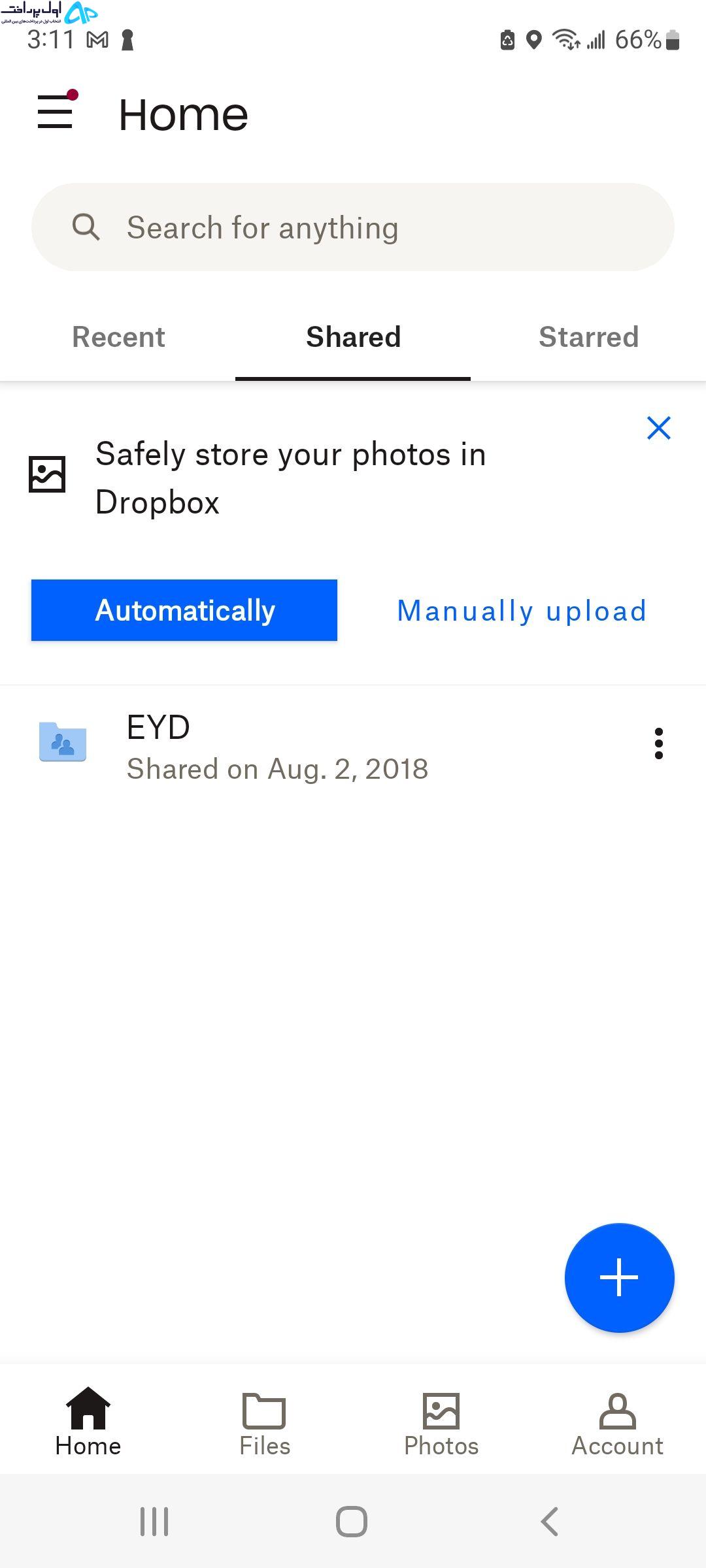Open the Account tab

618,1426
